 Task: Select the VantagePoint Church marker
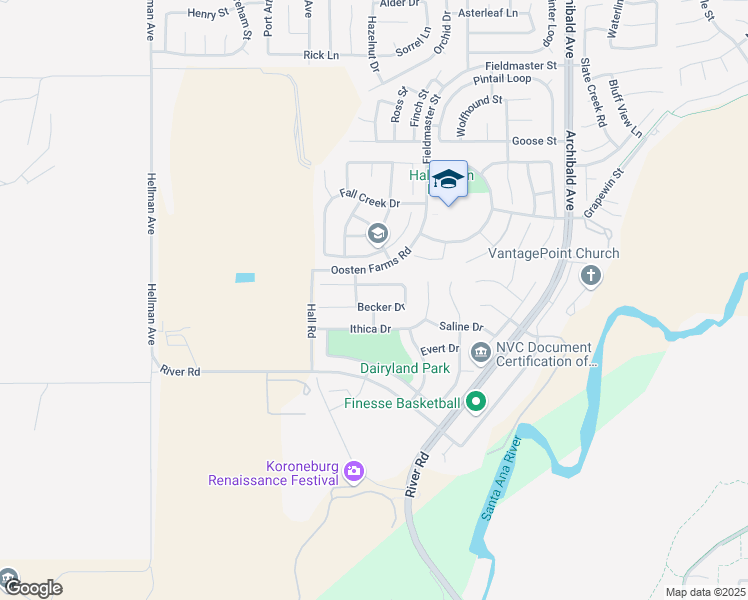coord(591,277)
